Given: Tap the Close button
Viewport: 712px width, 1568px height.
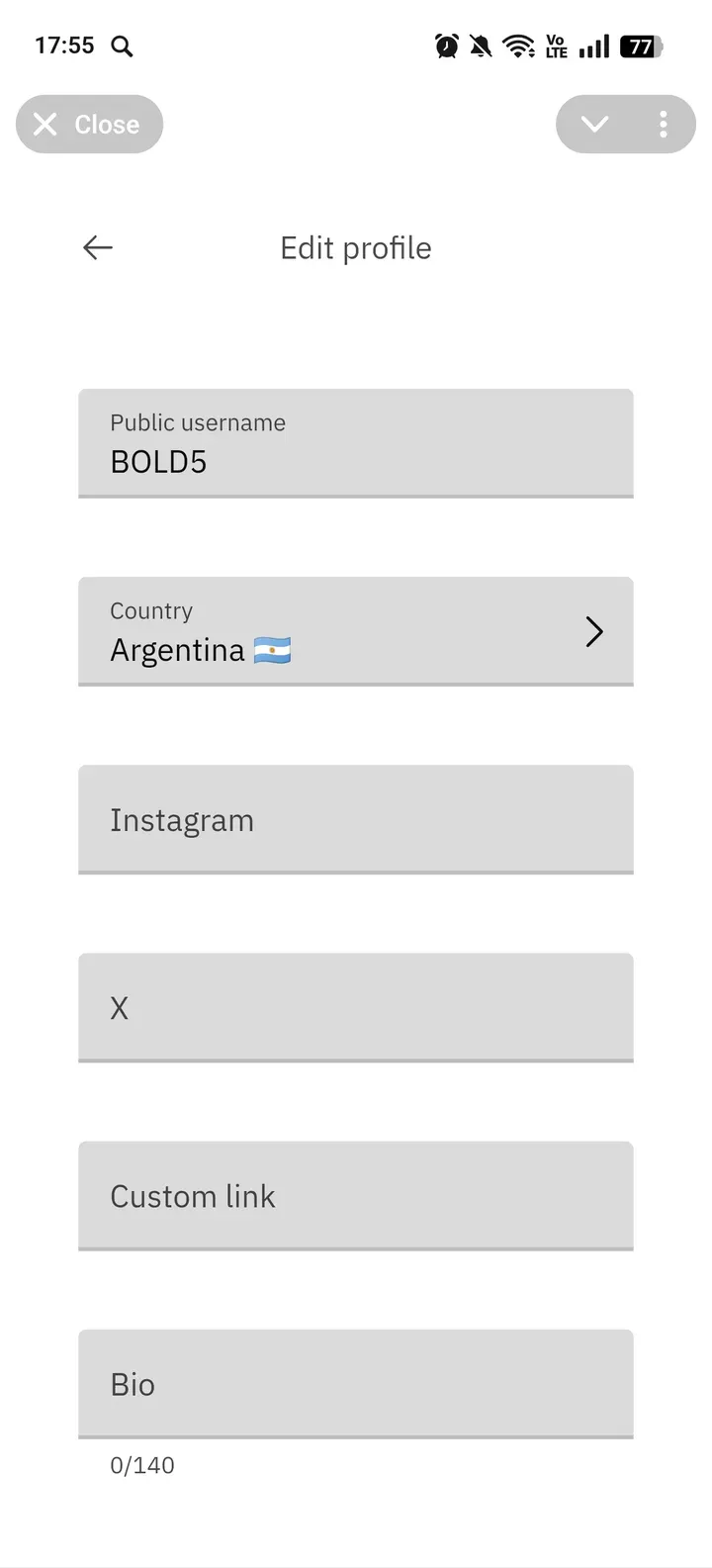Looking at the screenshot, I should 89,124.
